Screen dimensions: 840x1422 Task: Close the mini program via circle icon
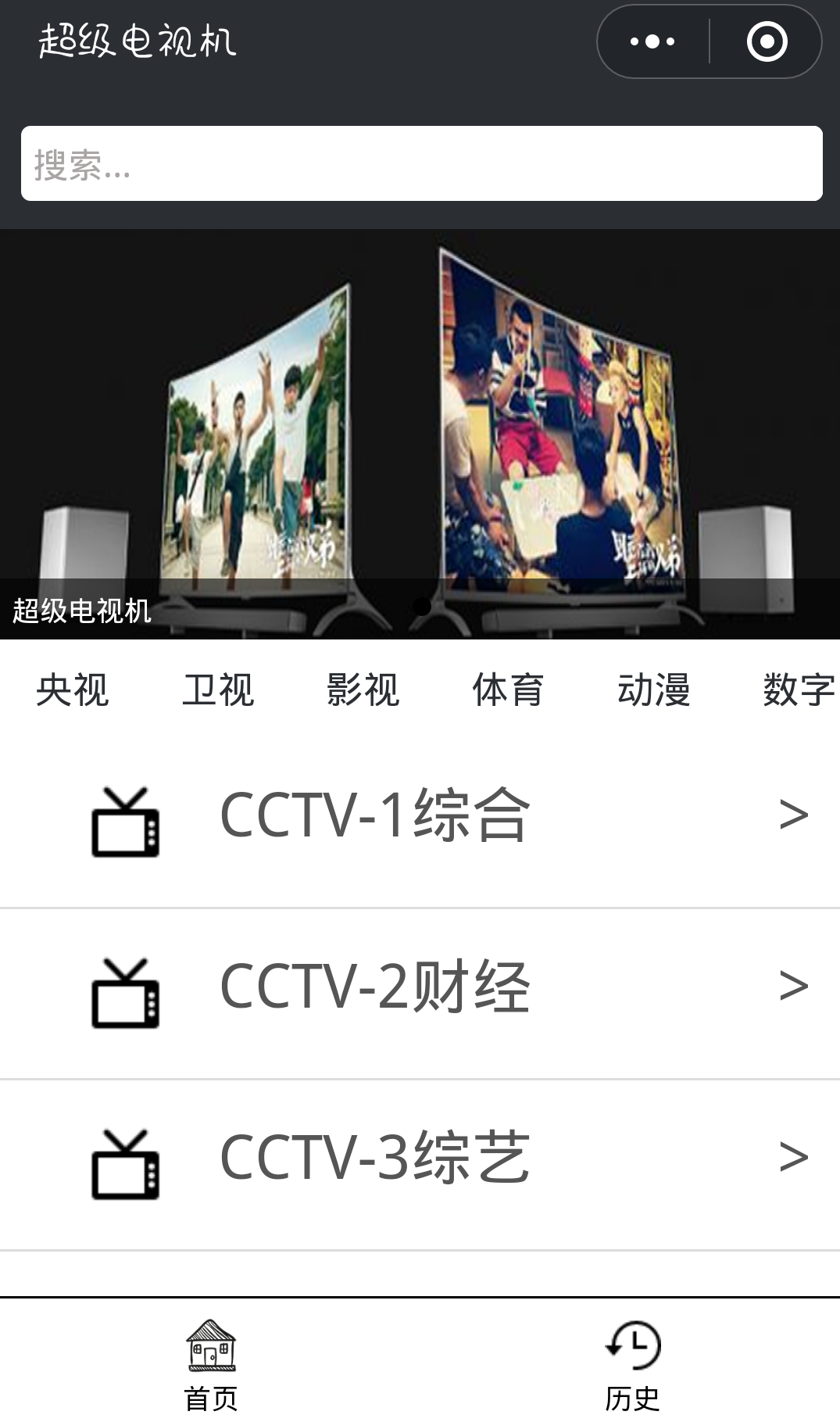tap(767, 41)
